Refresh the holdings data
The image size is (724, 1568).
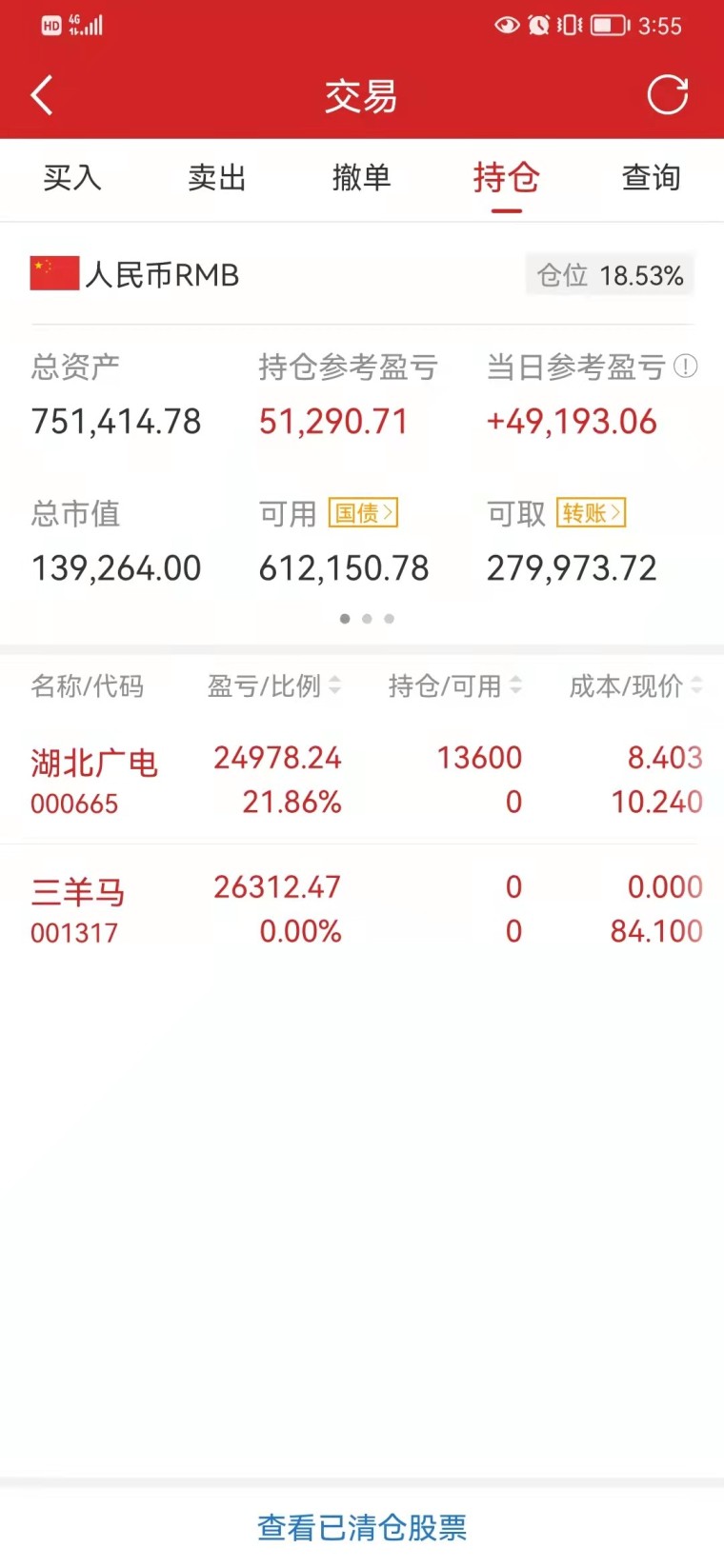pyautogui.click(x=667, y=95)
